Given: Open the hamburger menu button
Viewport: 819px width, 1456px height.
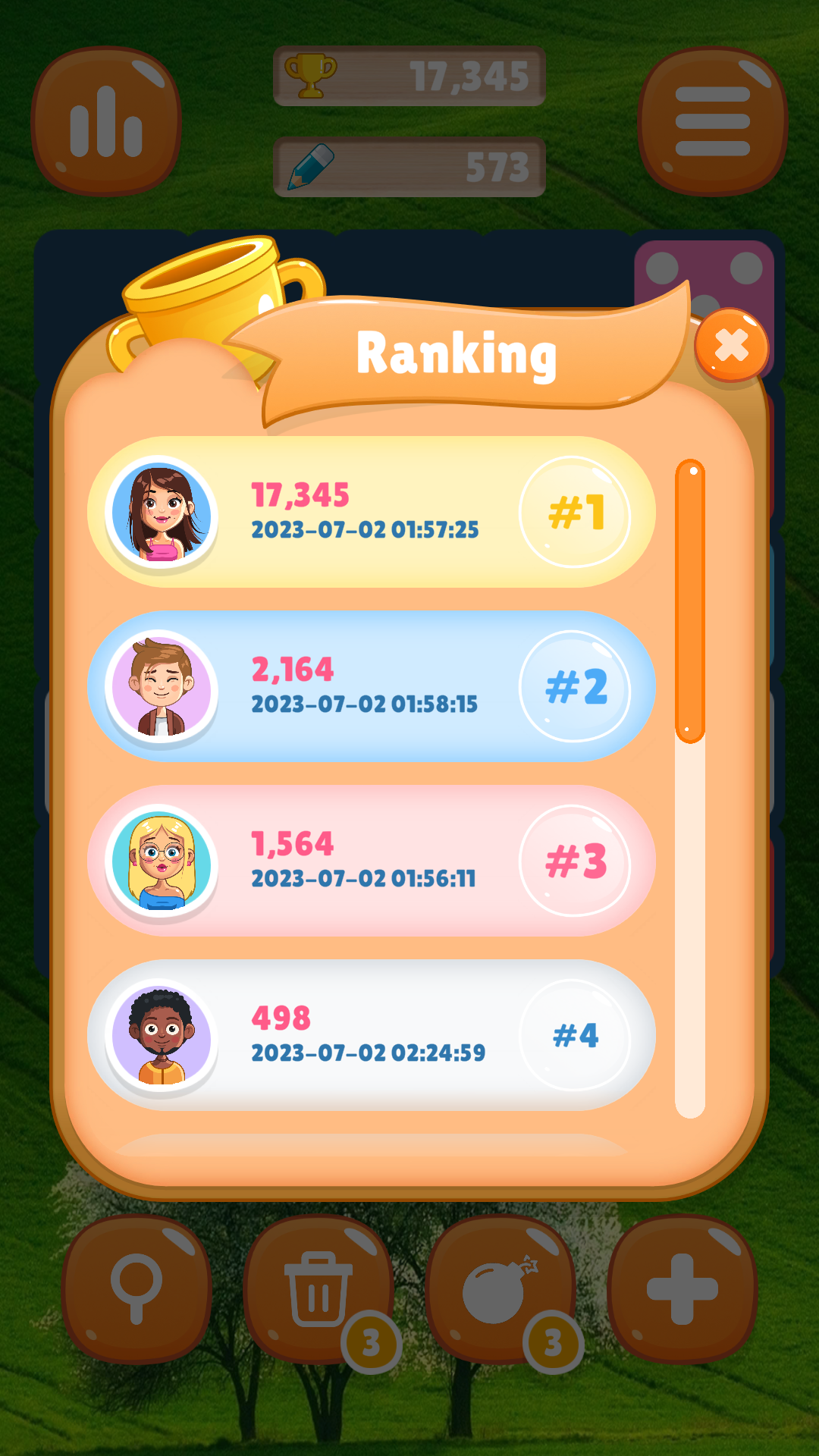Looking at the screenshot, I should point(712,121).
